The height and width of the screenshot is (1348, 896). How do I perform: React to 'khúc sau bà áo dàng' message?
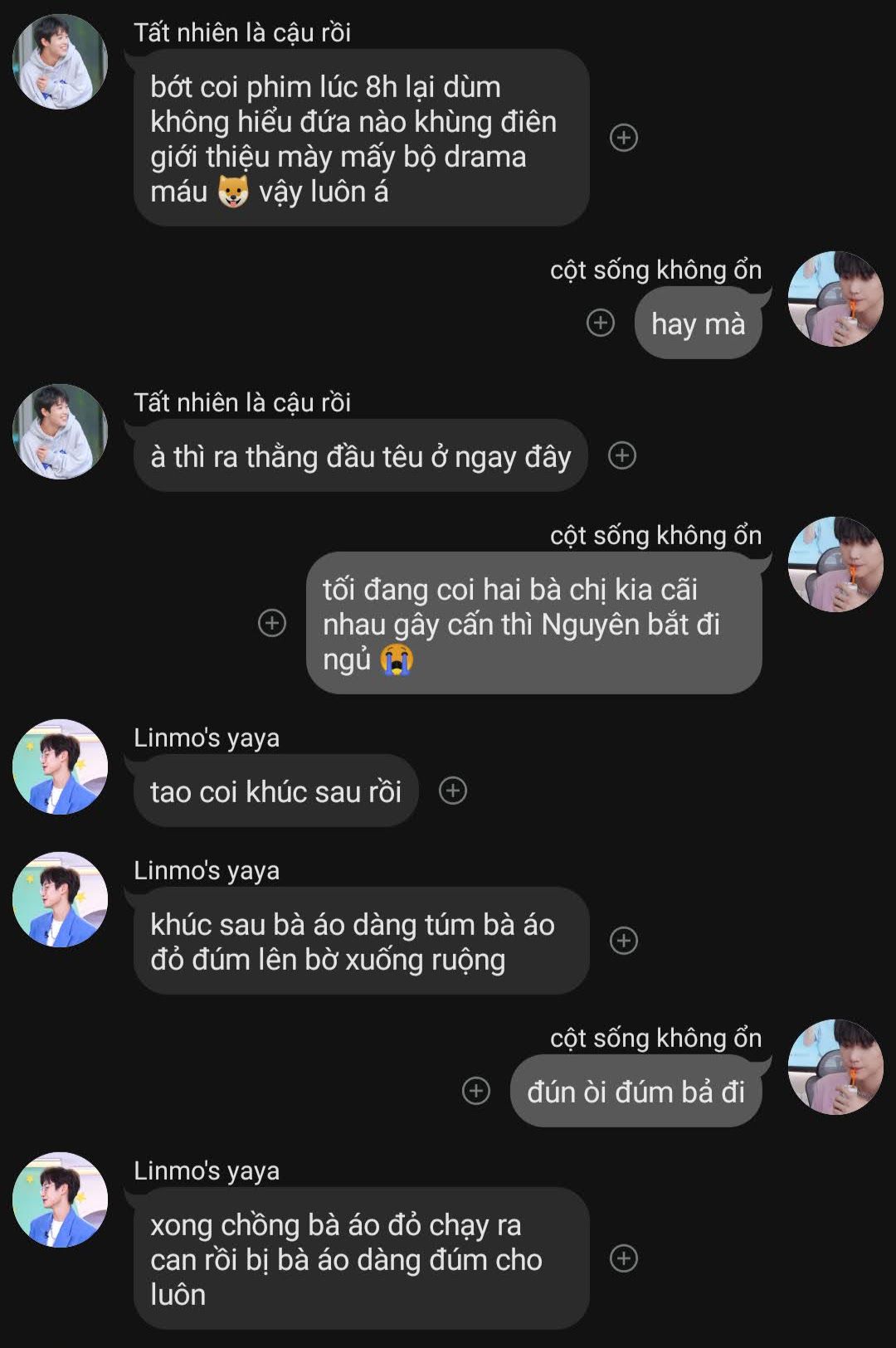tap(624, 941)
